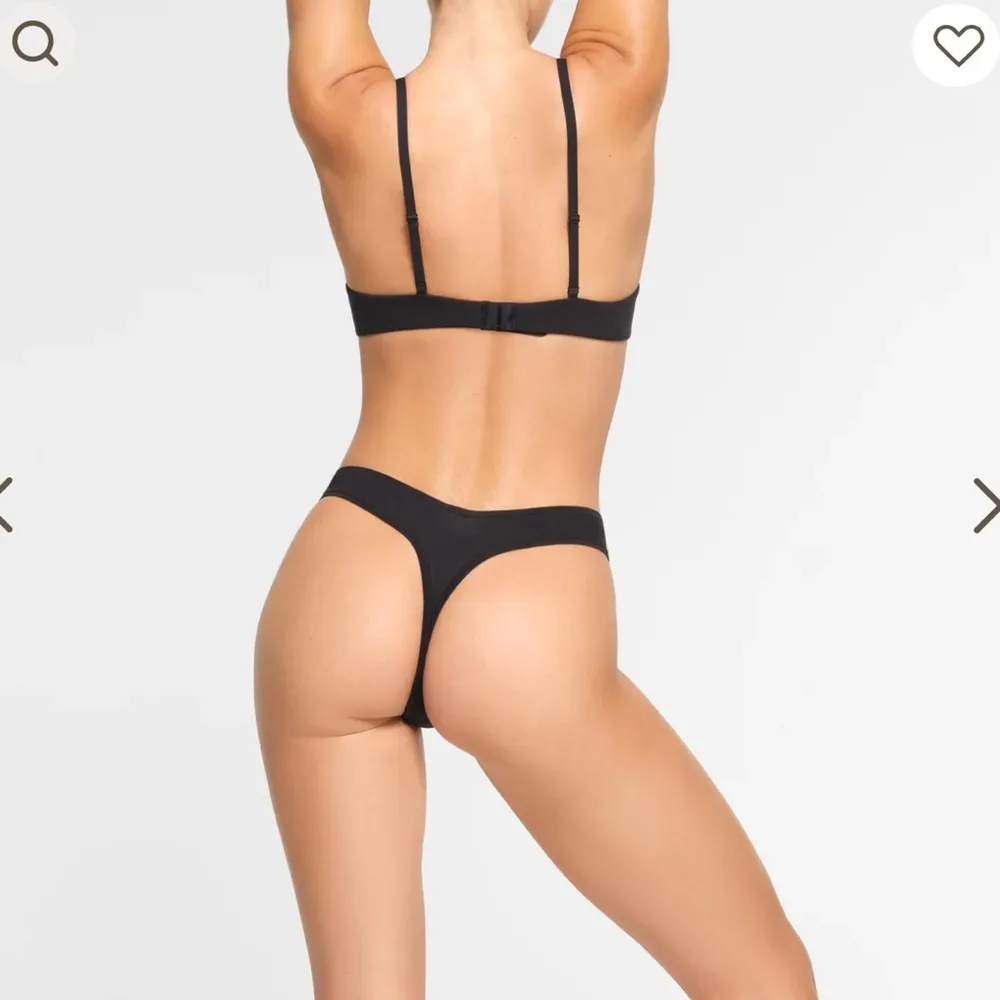
Task: Zoom in with the magnifier icon
Action: (34, 43)
